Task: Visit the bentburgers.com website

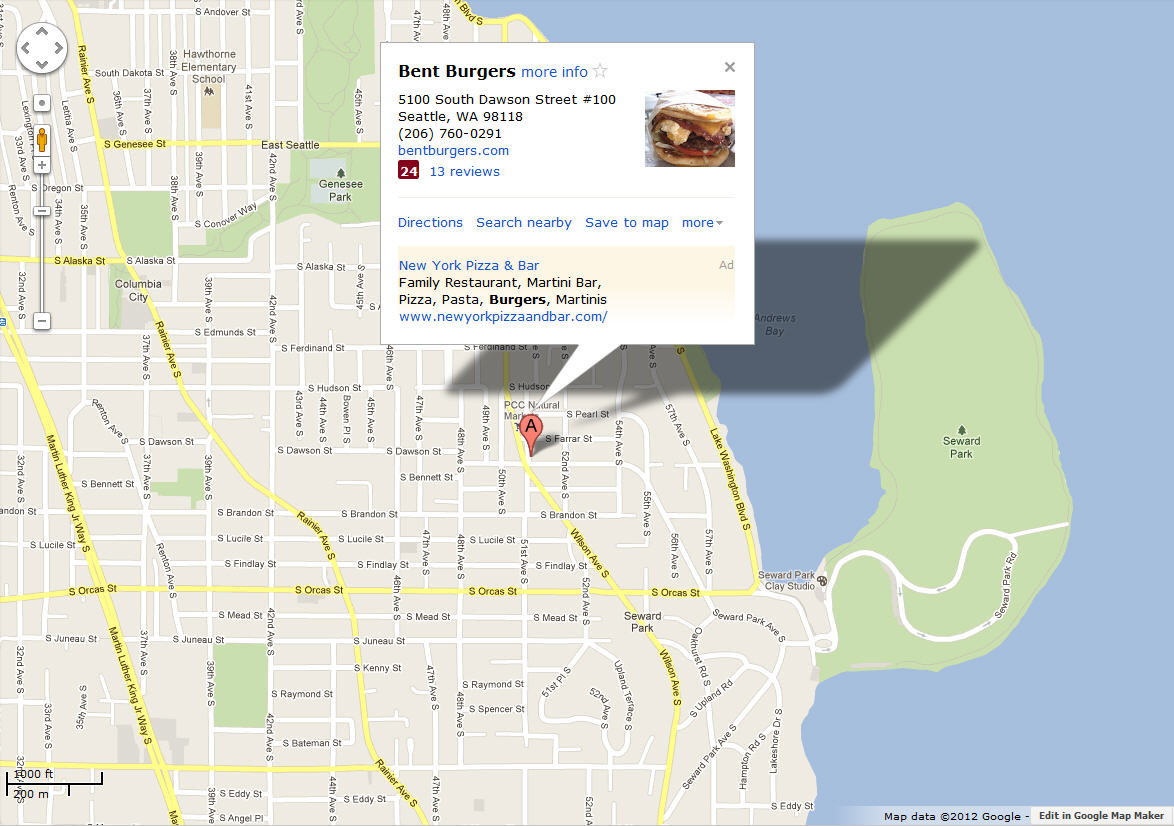Action: 453,150
